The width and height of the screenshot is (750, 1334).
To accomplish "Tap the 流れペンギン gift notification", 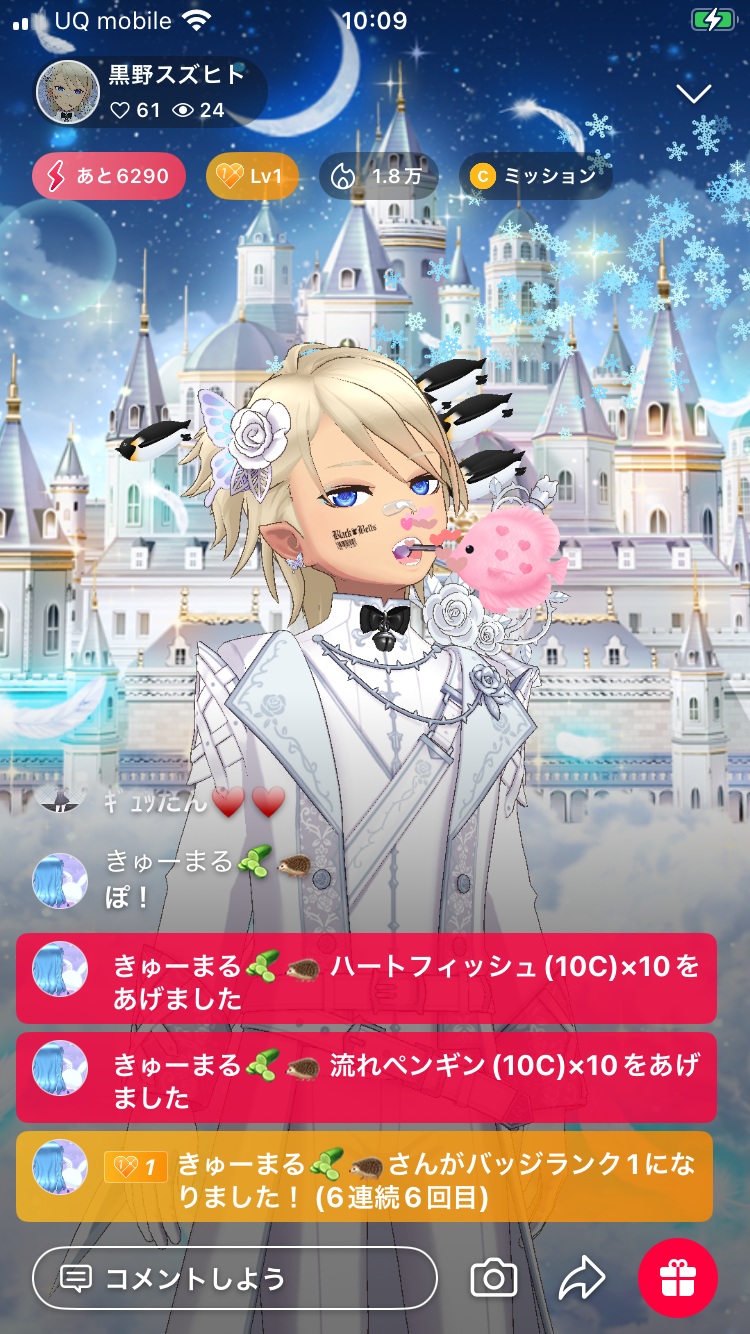I will (366, 1078).
